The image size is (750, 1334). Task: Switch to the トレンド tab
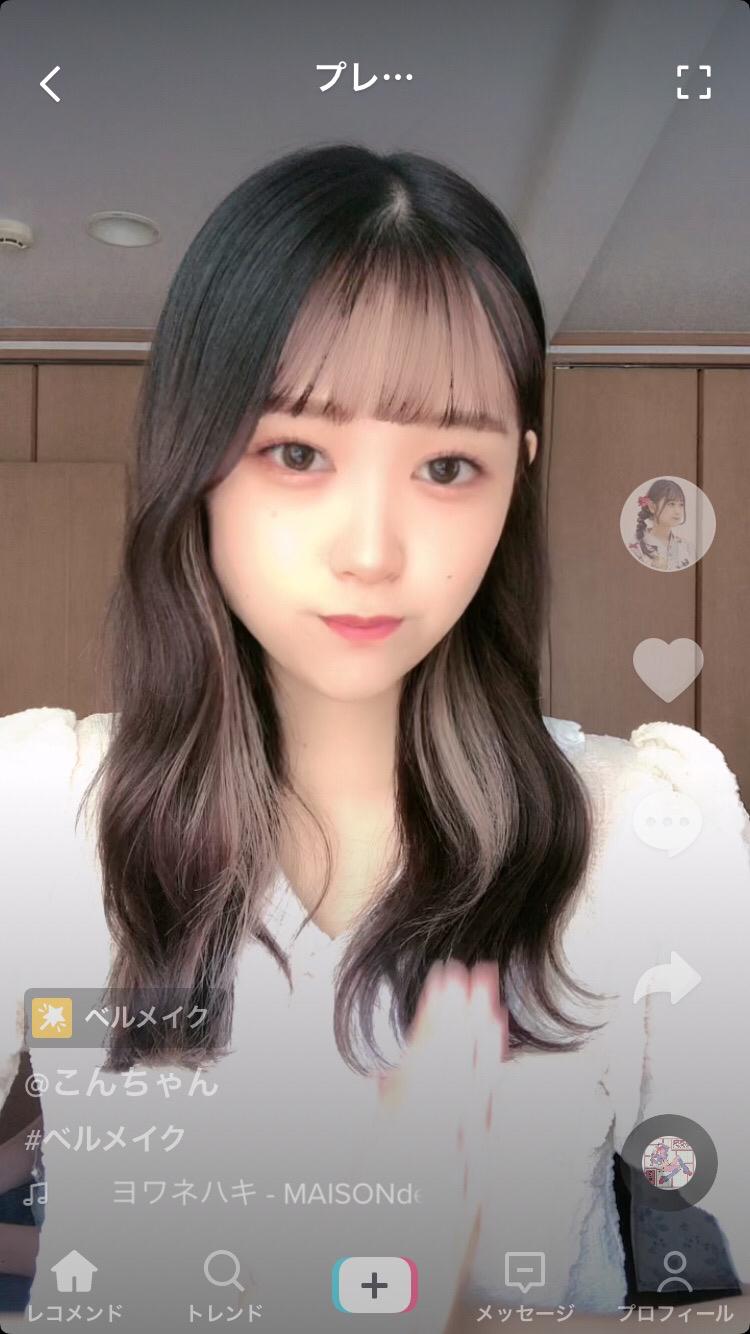pyautogui.click(x=224, y=1286)
